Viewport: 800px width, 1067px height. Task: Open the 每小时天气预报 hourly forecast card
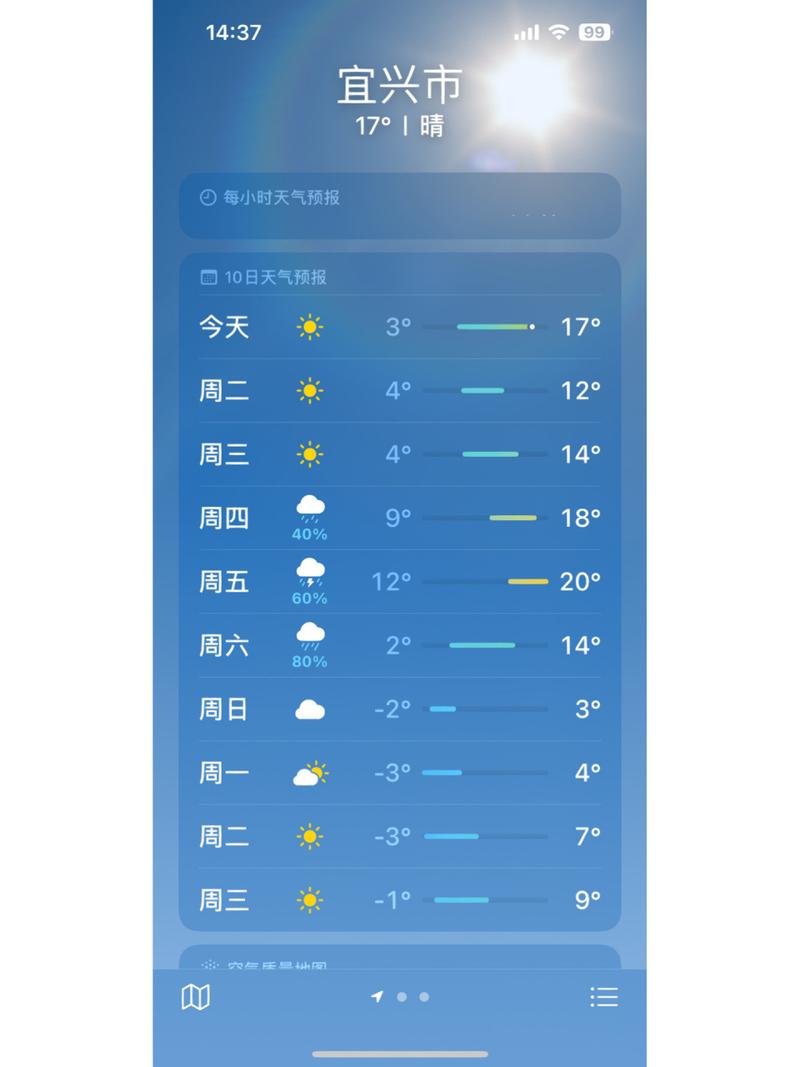(x=399, y=205)
